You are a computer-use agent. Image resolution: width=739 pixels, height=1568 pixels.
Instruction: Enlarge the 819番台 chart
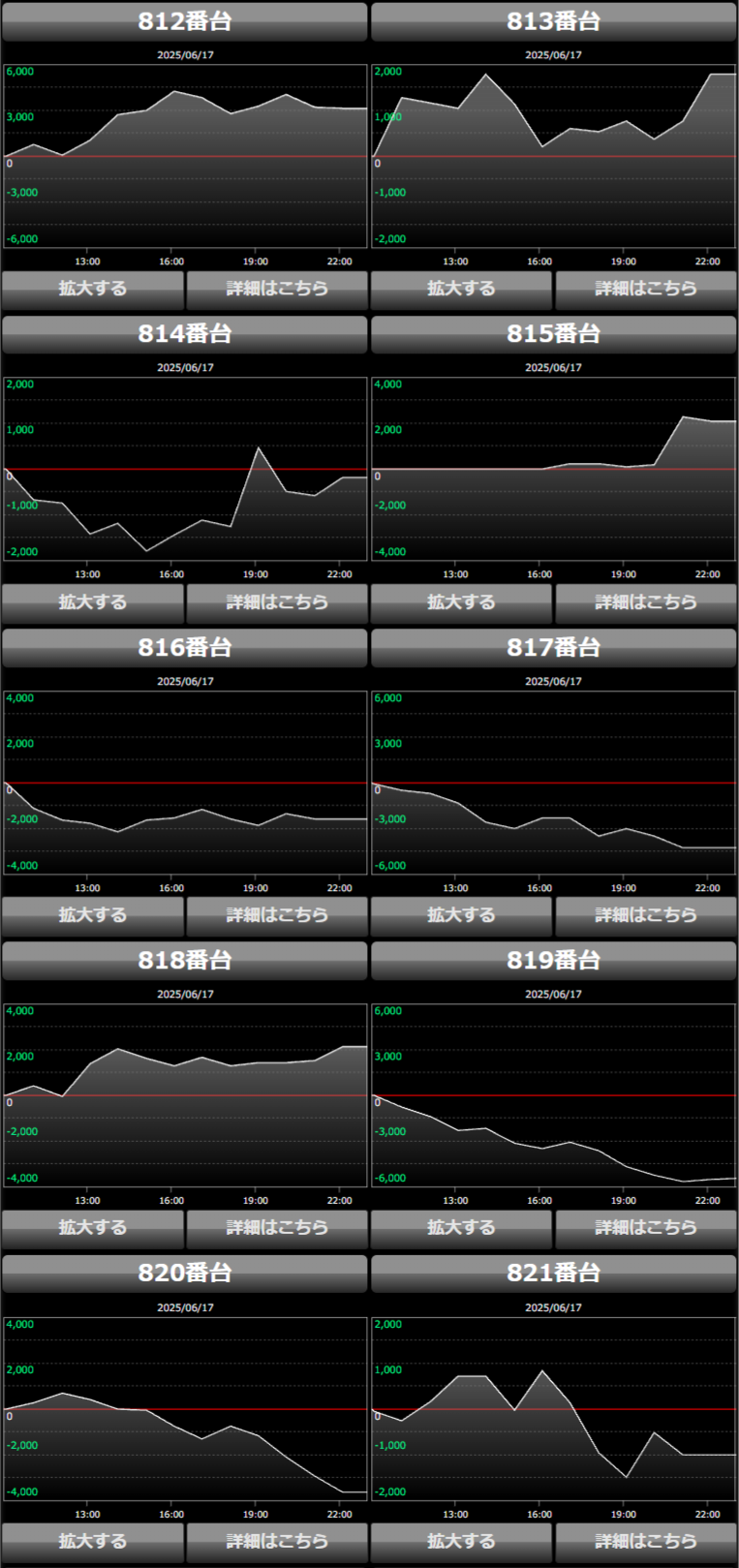(x=461, y=1227)
